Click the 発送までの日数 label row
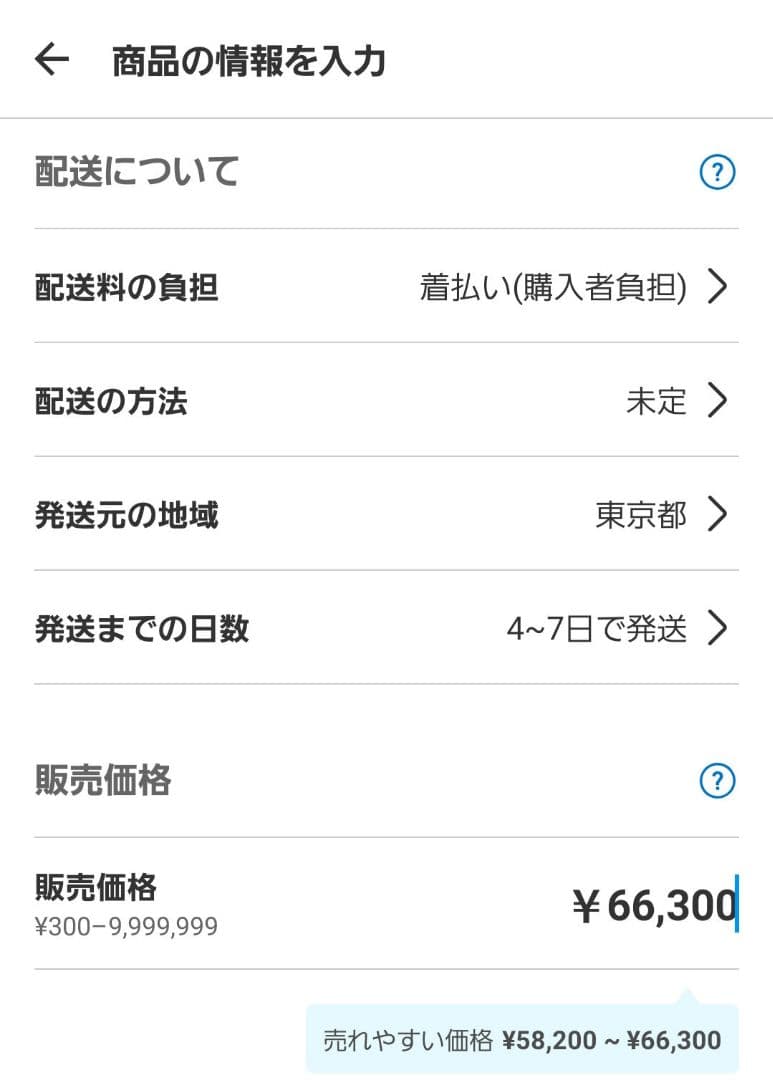This screenshot has height=1080, width=773. point(141,629)
